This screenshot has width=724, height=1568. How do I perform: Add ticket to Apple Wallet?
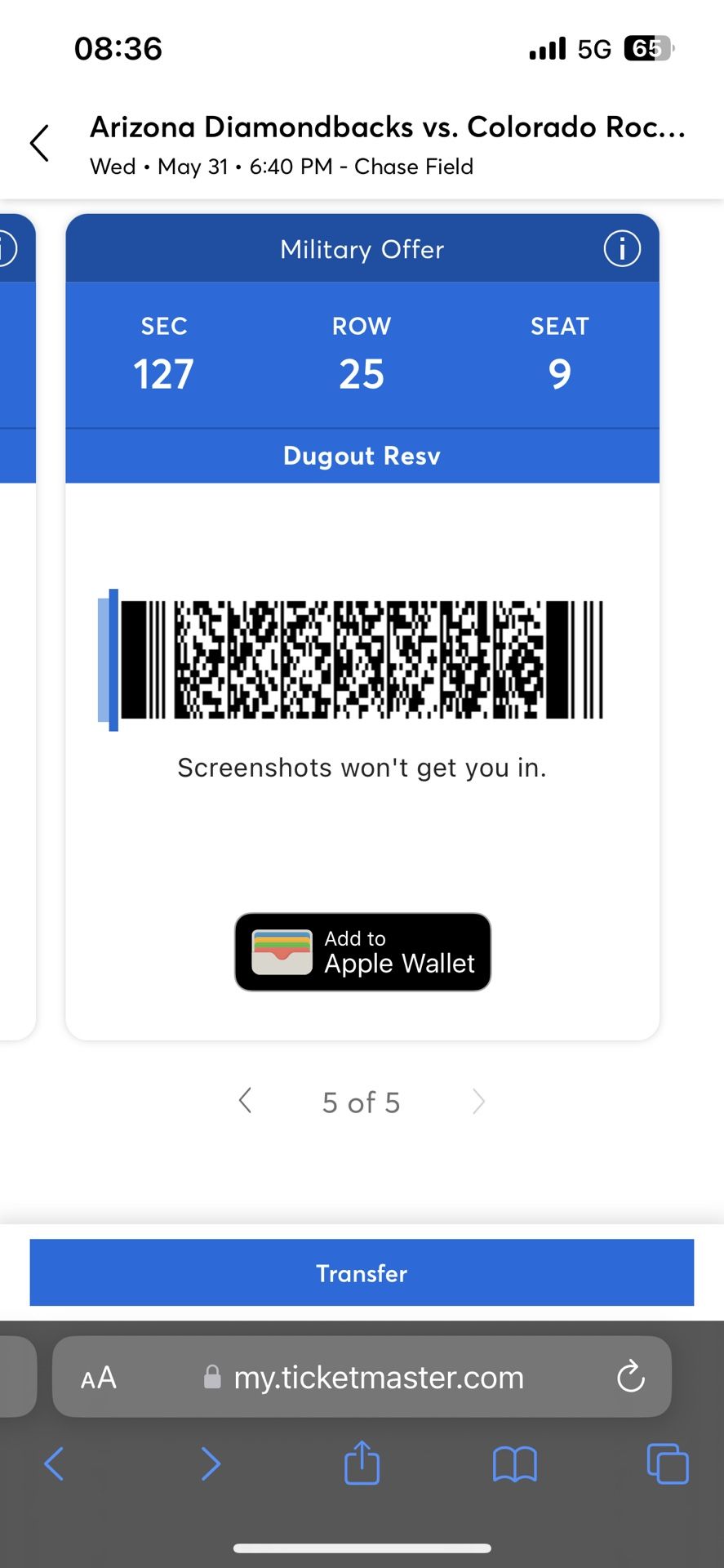pos(362,952)
